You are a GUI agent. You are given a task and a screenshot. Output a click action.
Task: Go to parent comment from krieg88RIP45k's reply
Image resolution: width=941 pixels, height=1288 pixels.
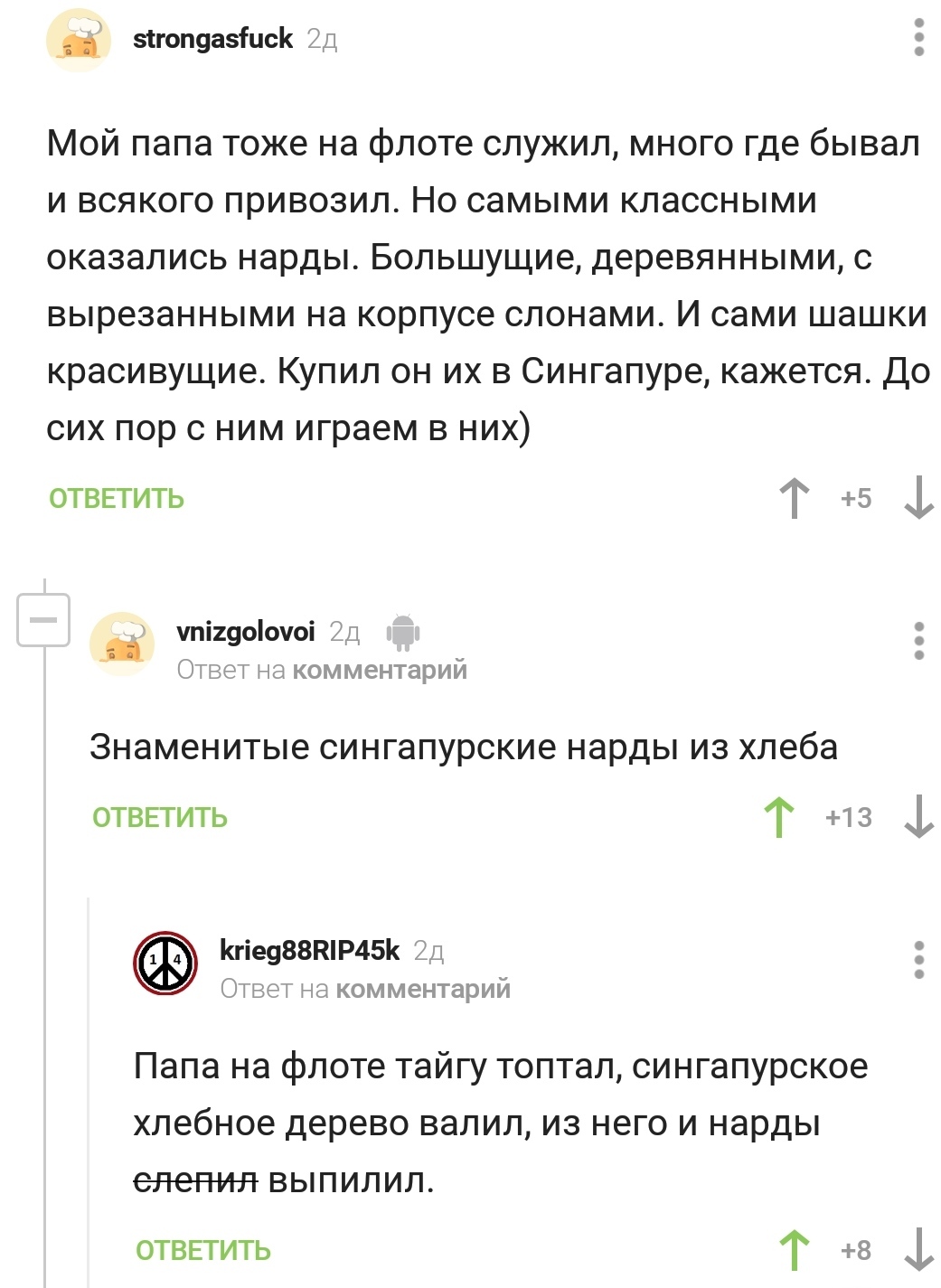tap(423, 989)
